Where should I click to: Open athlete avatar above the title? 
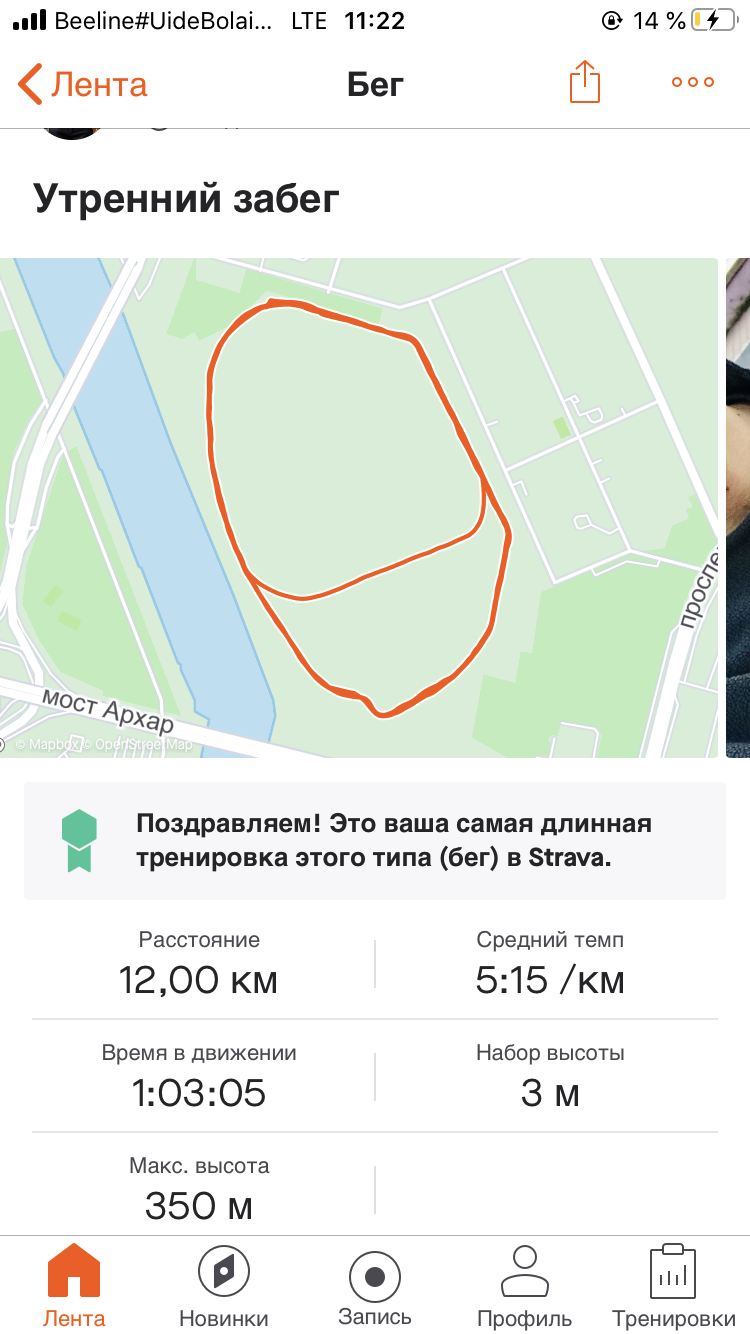pyautogui.click(x=74, y=131)
